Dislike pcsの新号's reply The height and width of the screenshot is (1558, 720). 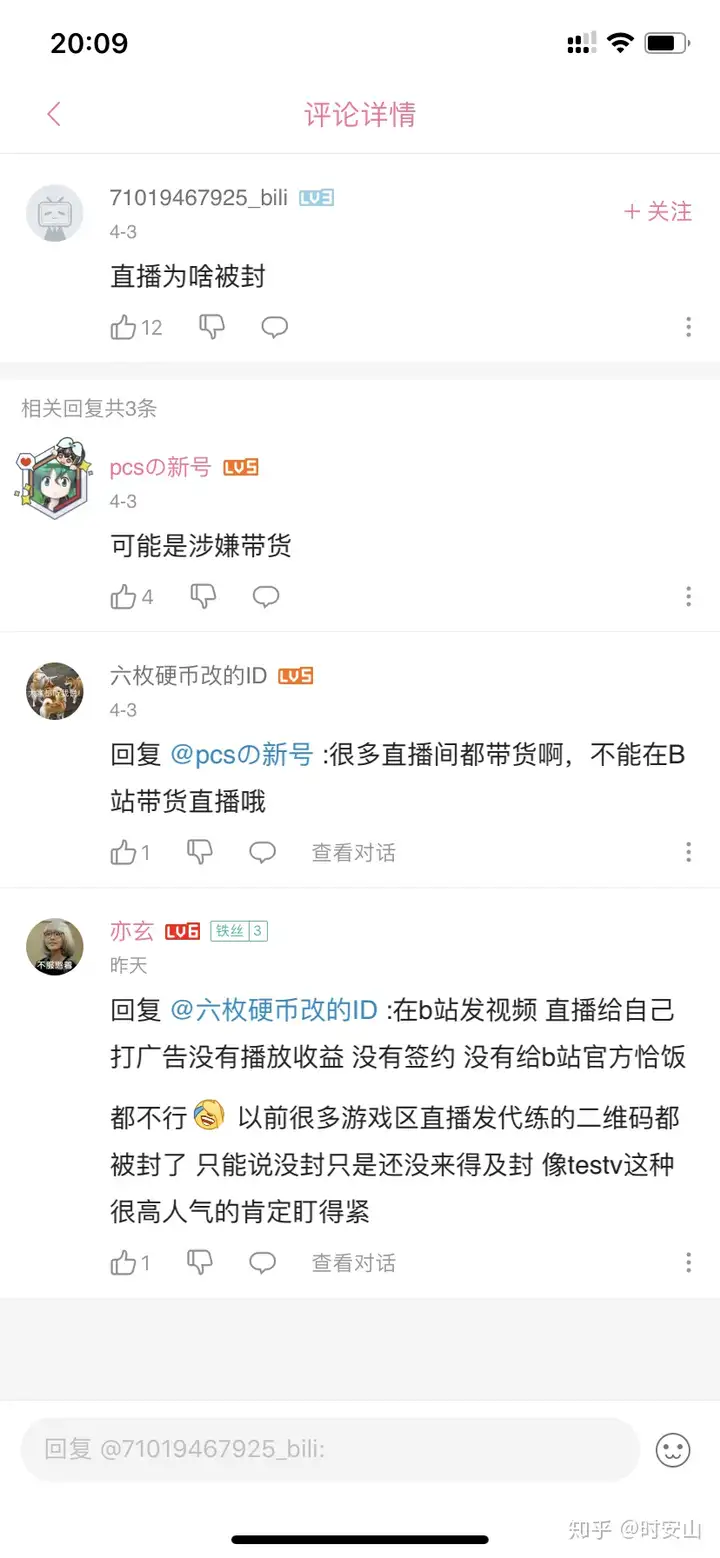(203, 597)
